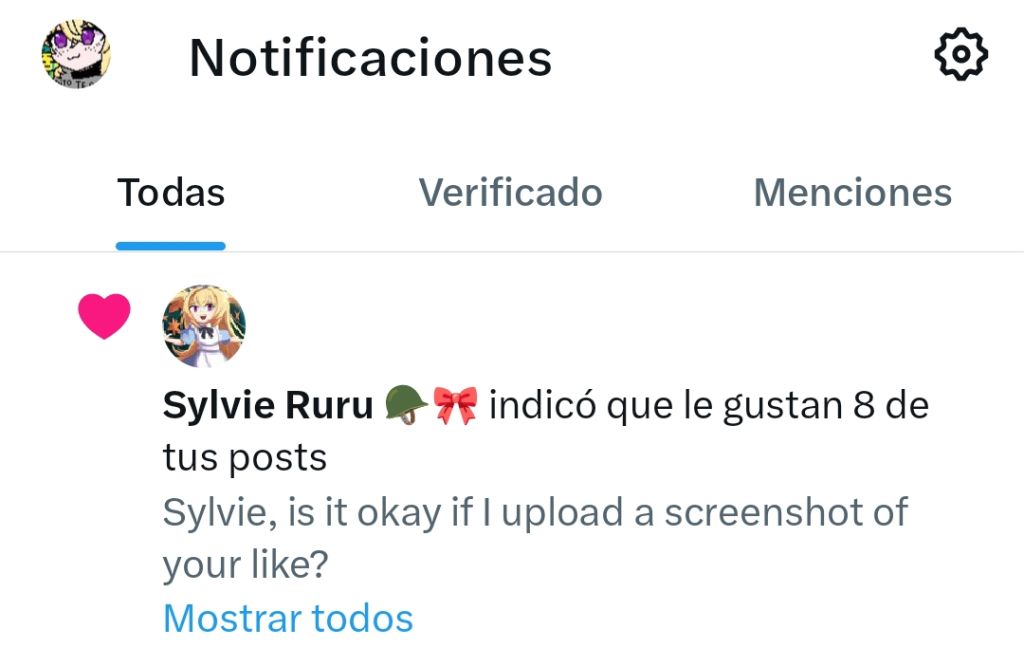Open your profile avatar drawer menu
The height and width of the screenshot is (666, 1024).
click(76, 55)
